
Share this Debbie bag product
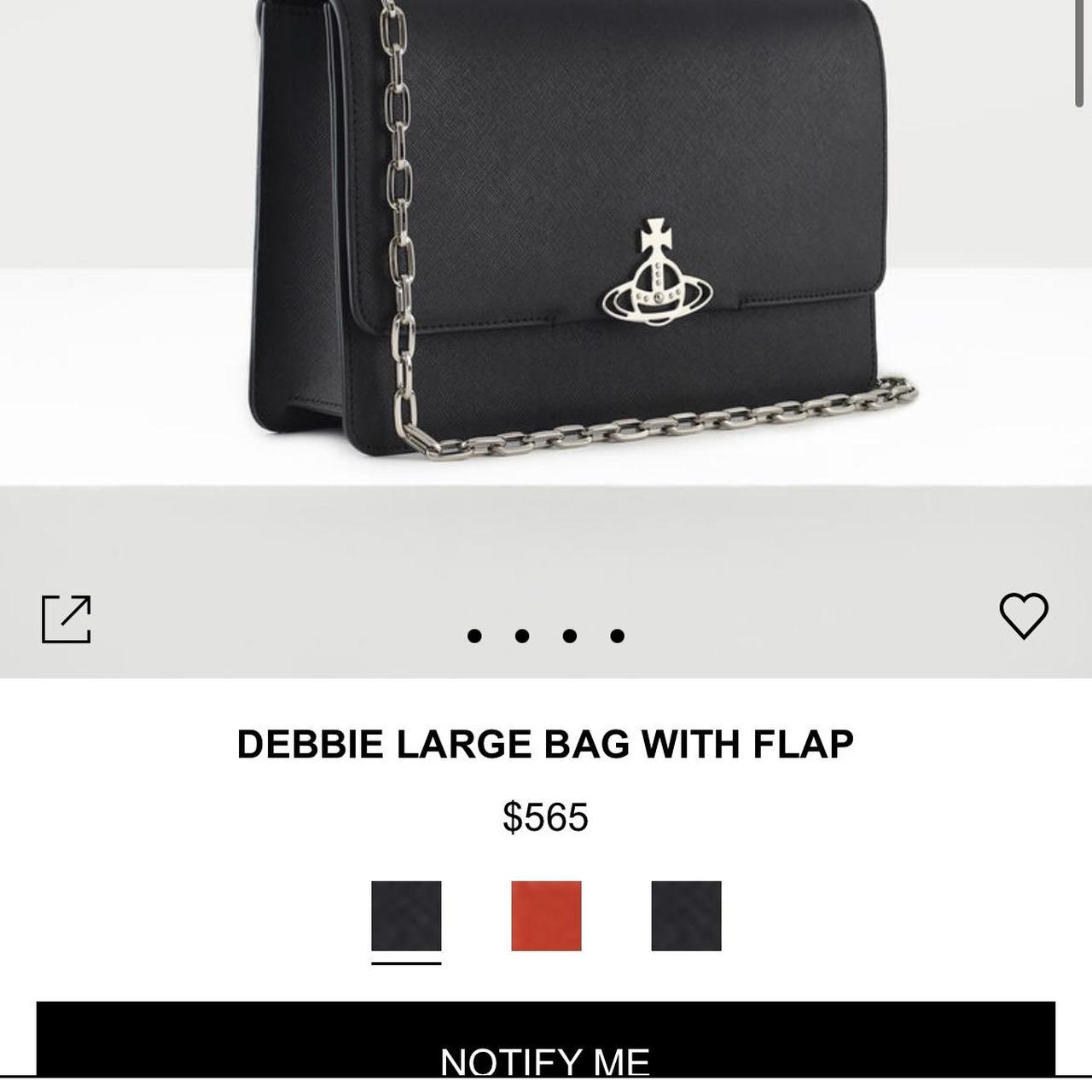[x=67, y=619]
